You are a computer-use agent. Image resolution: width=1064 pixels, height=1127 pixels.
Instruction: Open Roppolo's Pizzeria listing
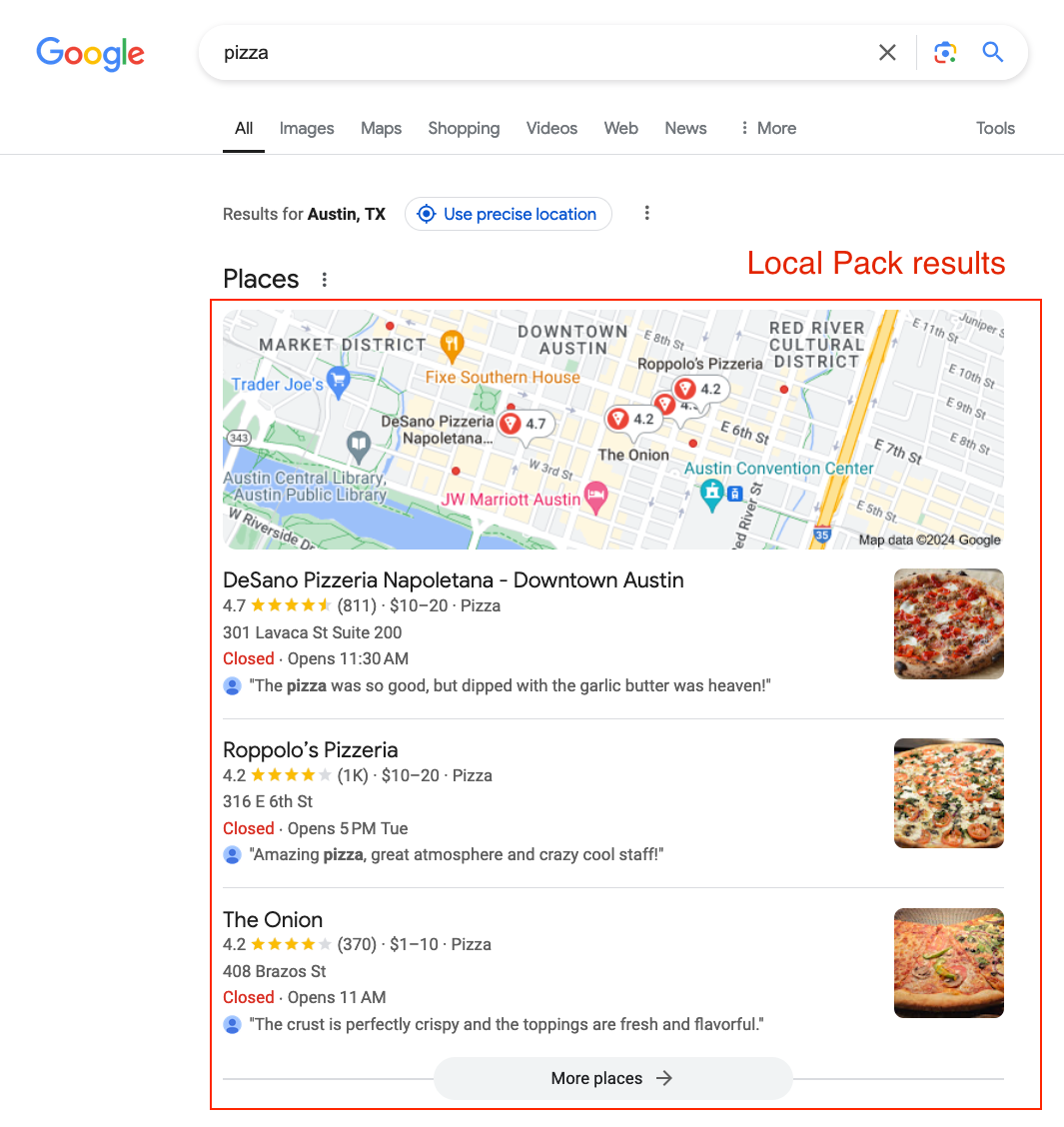coord(310,750)
